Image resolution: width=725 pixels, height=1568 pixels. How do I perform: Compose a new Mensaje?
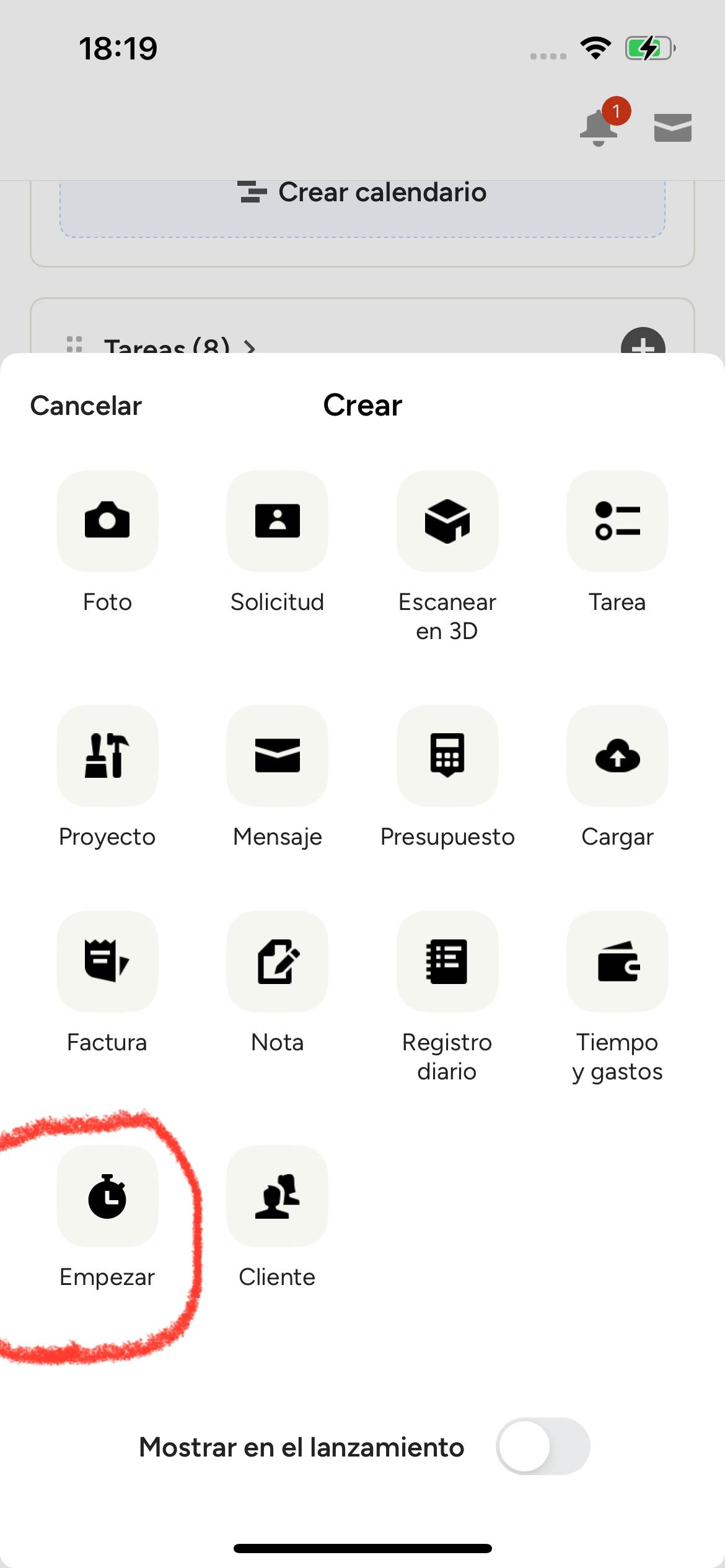point(277,756)
